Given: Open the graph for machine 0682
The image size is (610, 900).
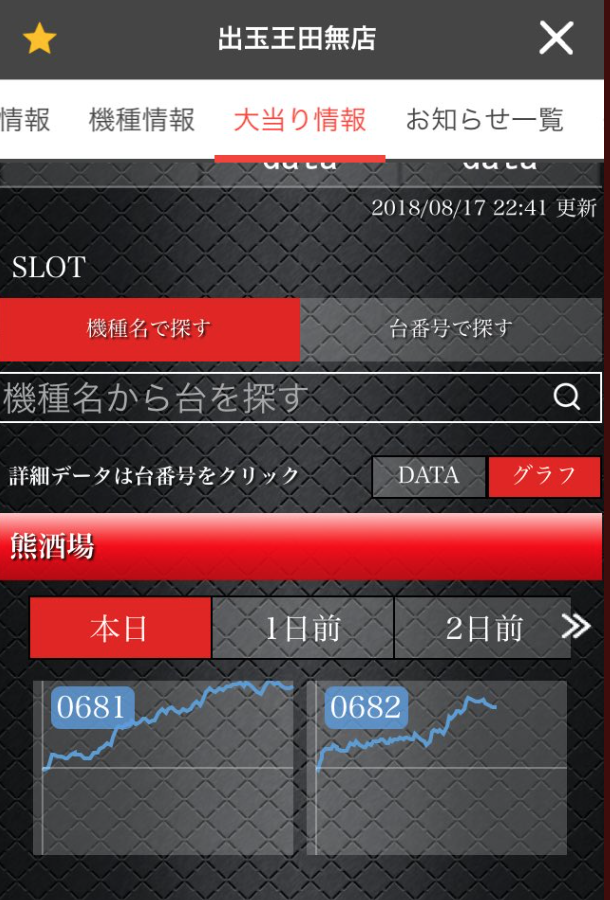Looking at the screenshot, I should [x=437, y=767].
